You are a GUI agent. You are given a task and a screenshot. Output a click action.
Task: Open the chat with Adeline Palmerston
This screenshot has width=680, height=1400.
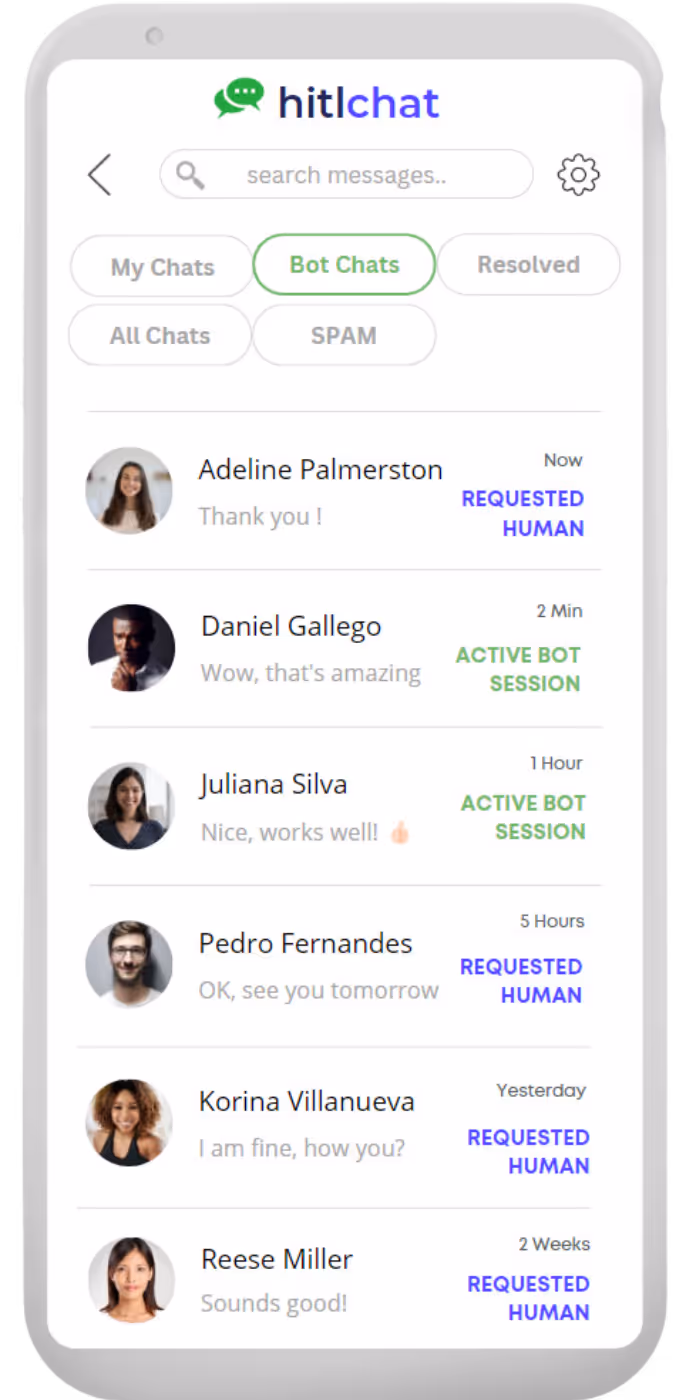(x=320, y=491)
